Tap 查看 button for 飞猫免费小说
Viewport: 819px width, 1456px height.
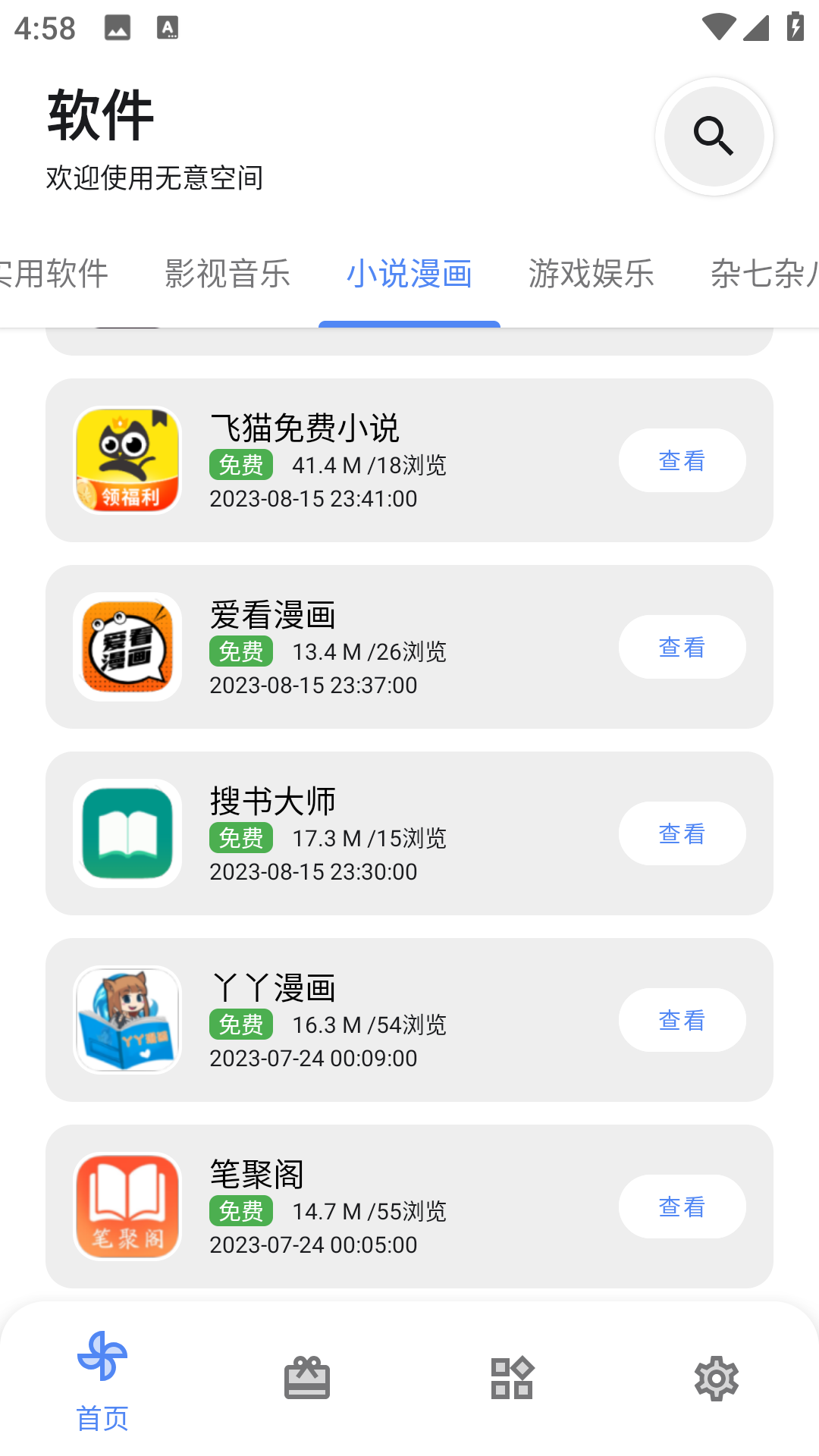click(681, 460)
